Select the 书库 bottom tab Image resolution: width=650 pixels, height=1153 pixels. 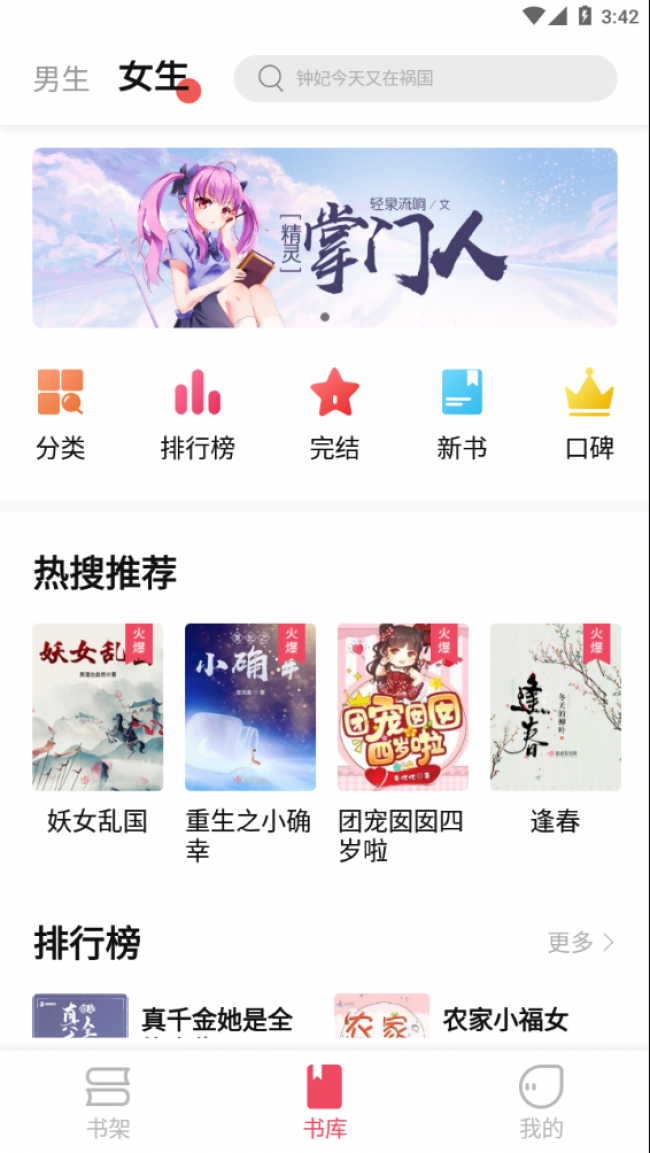(x=325, y=1103)
